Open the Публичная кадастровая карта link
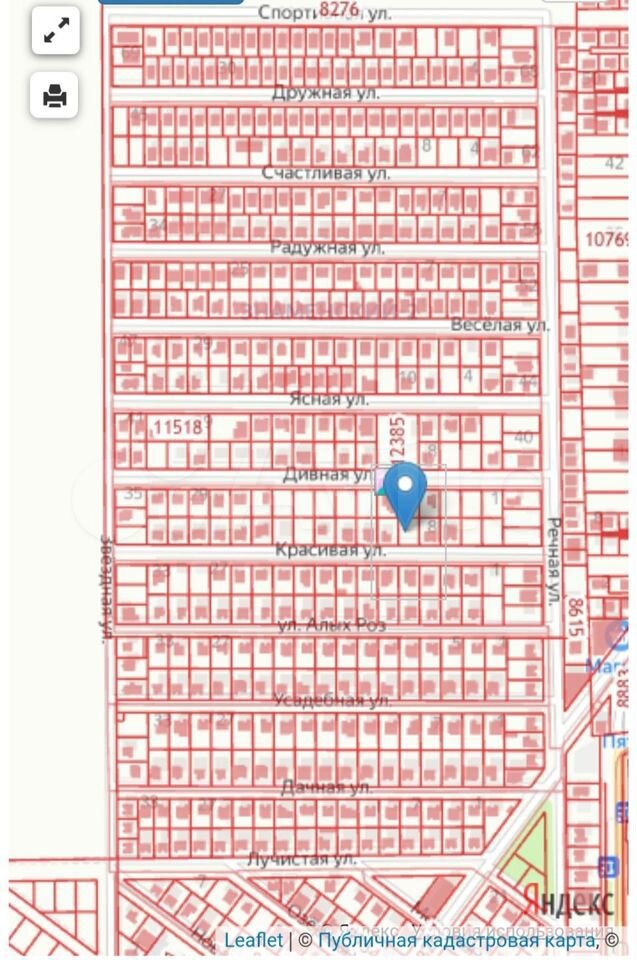Image resolution: width=637 pixels, height=960 pixels. 457,941
